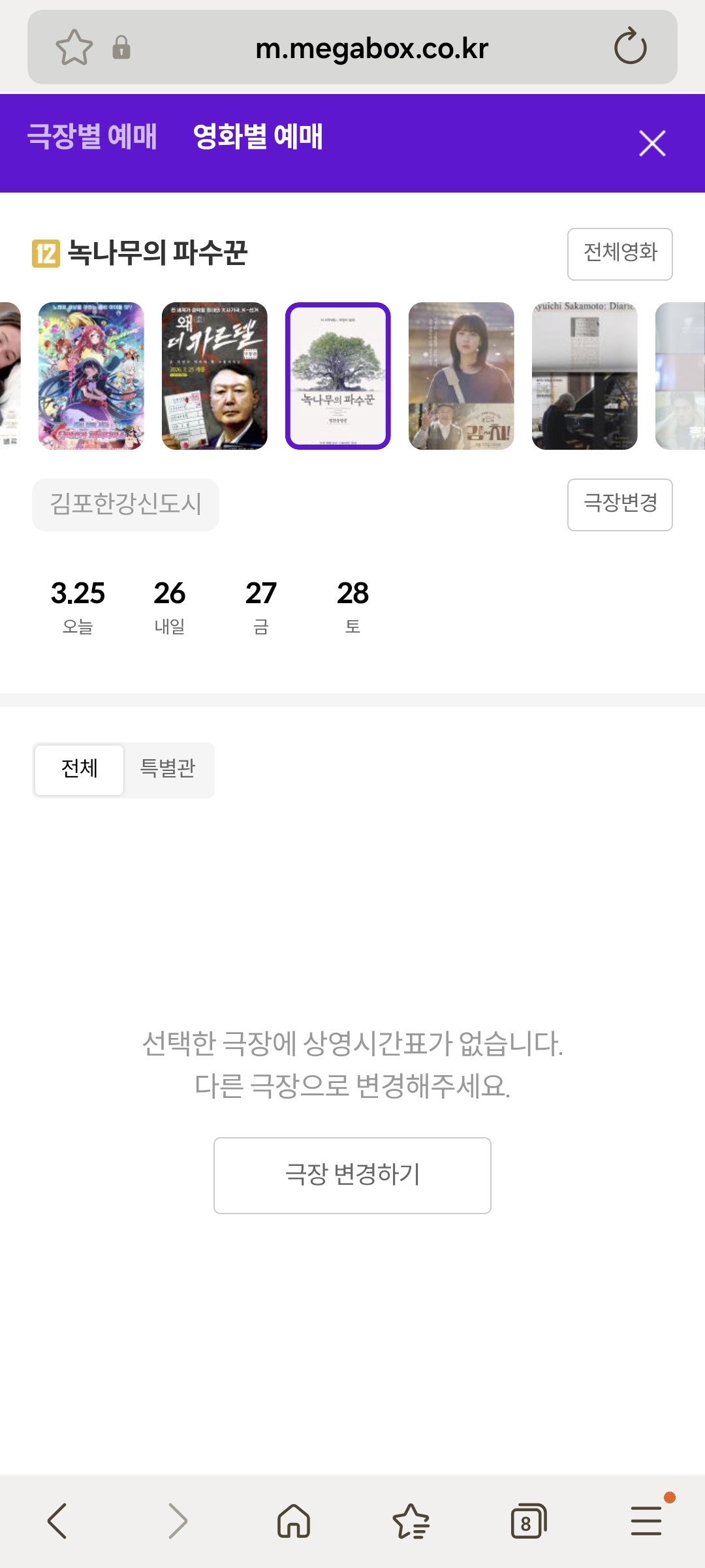Reload the page in the address bar
Image resolution: width=705 pixels, height=1568 pixels.
click(x=630, y=47)
